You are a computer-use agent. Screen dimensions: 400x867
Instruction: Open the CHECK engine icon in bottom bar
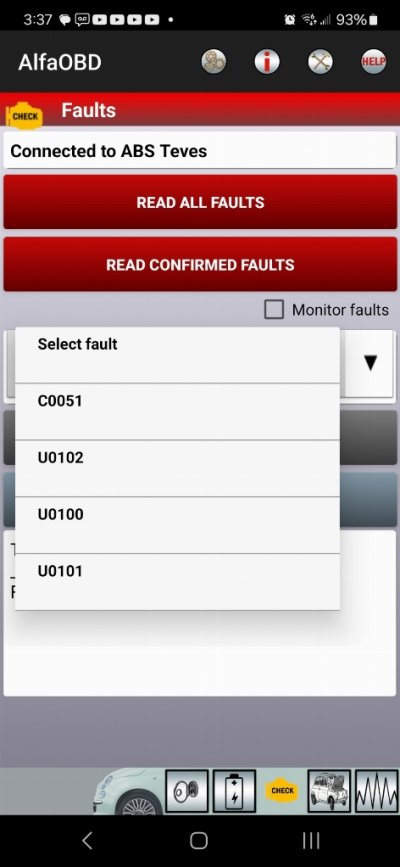282,791
